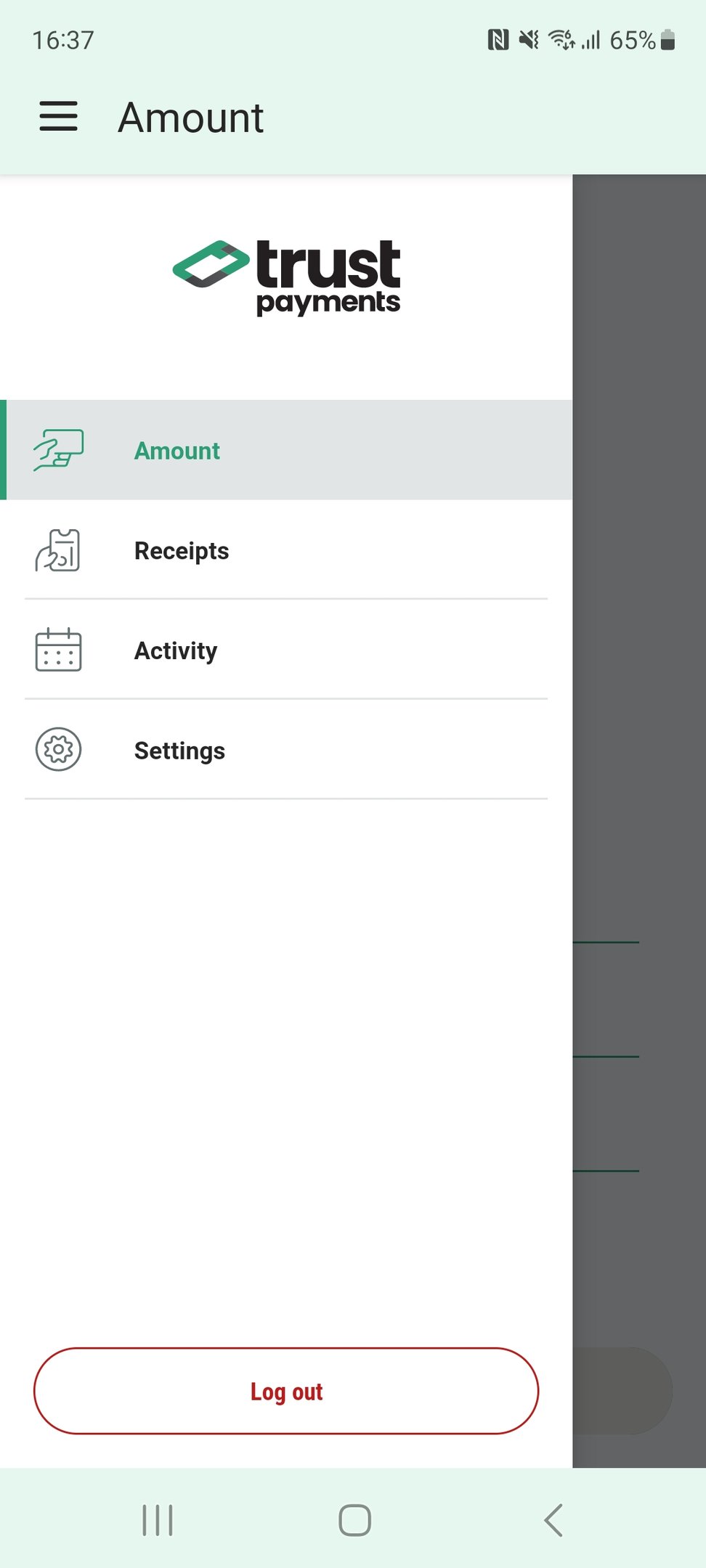Tap the hamburger menu button
Viewport: 706px width, 1568px height.
[58, 116]
